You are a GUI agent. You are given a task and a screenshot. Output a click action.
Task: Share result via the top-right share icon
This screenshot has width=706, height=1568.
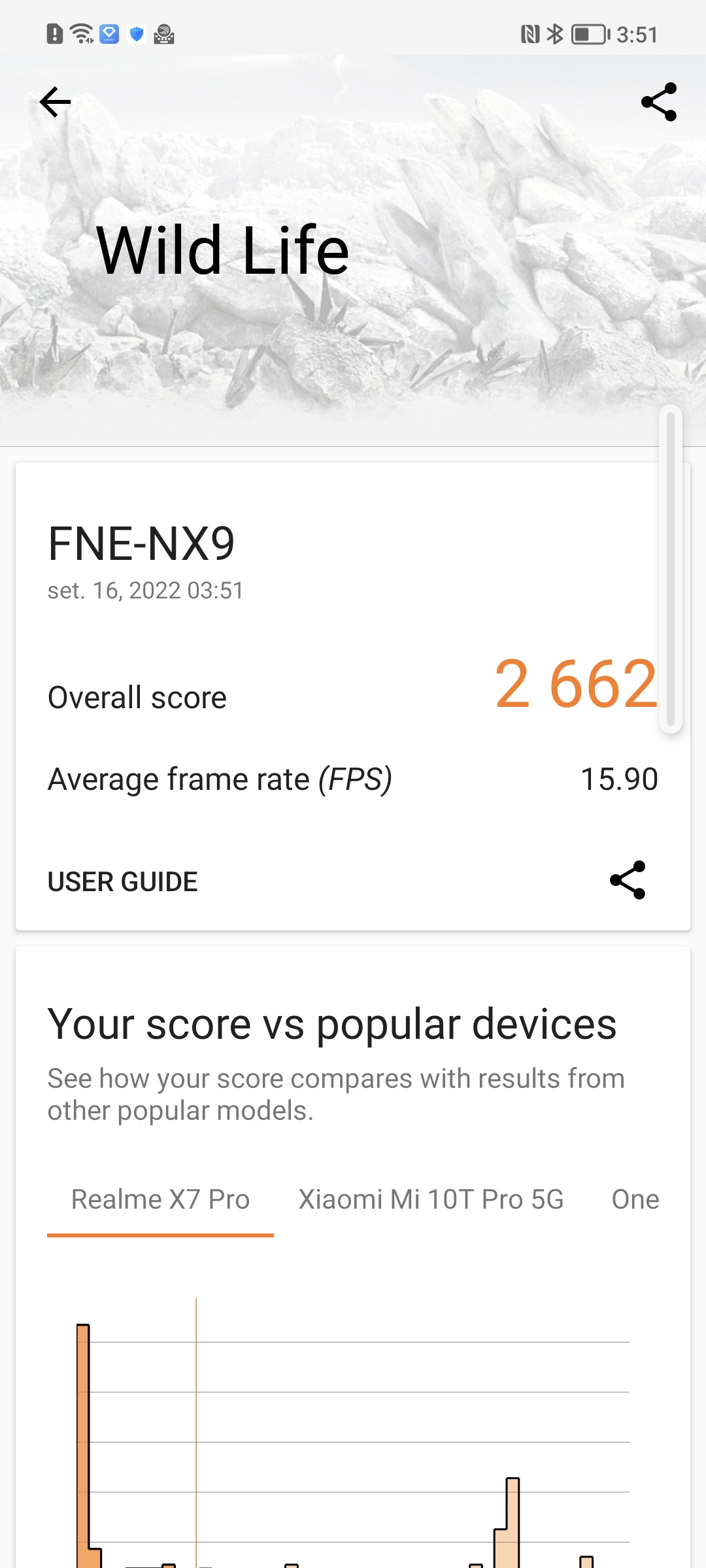click(x=658, y=102)
